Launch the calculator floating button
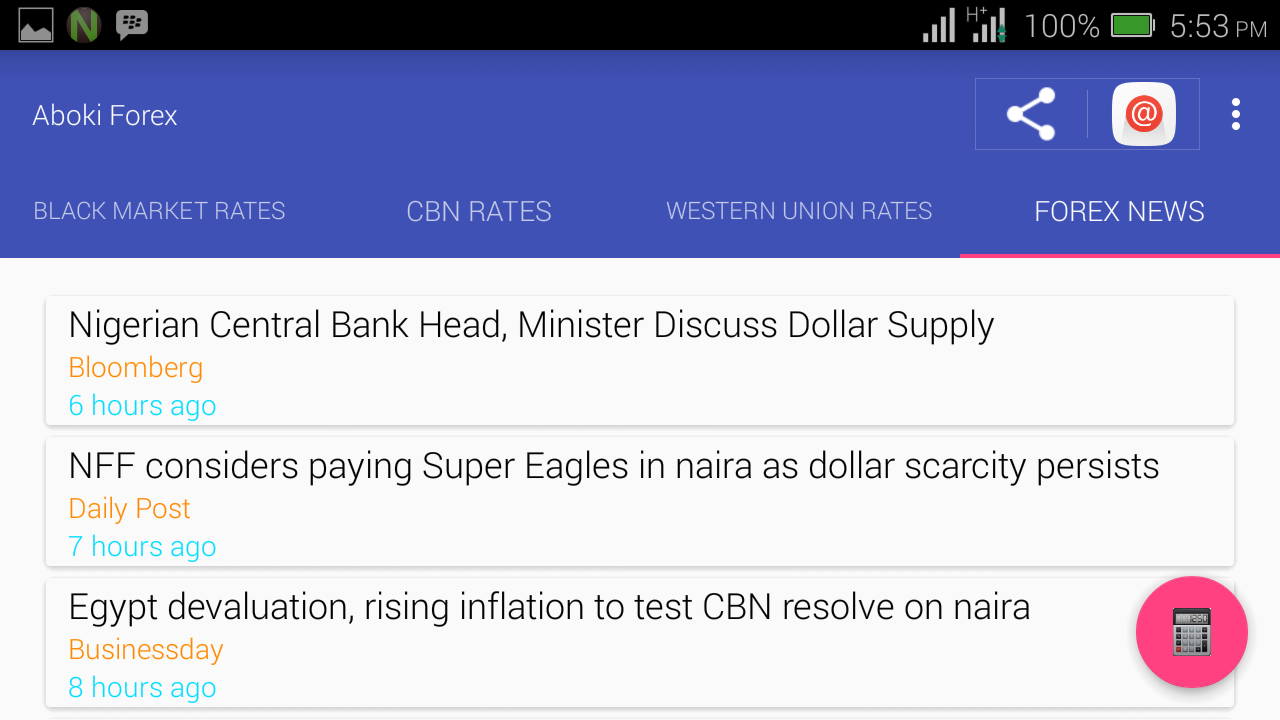This screenshot has height=720, width=1280. (x=1191, y=632)
